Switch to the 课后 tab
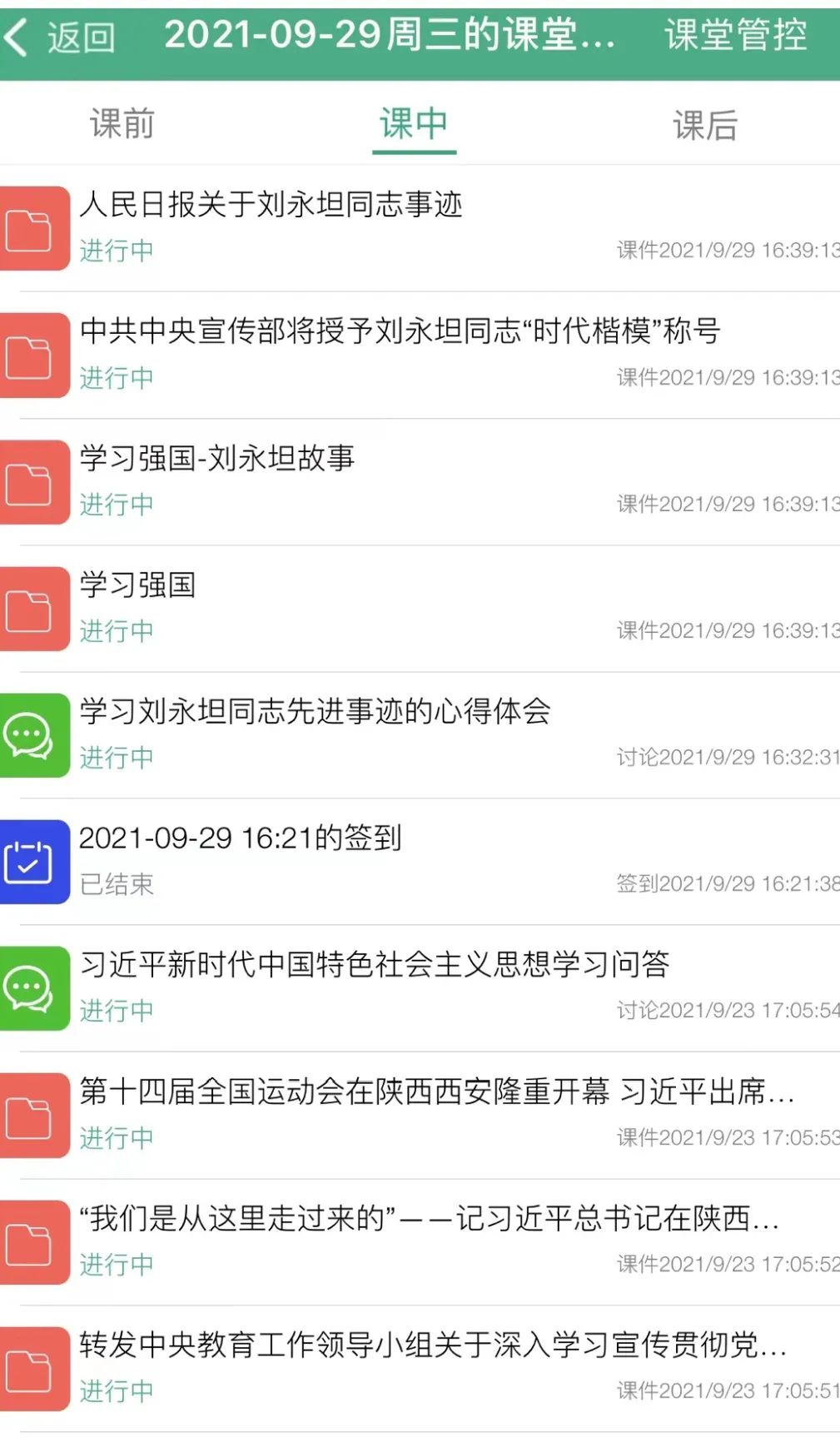 tap(705, 126)
